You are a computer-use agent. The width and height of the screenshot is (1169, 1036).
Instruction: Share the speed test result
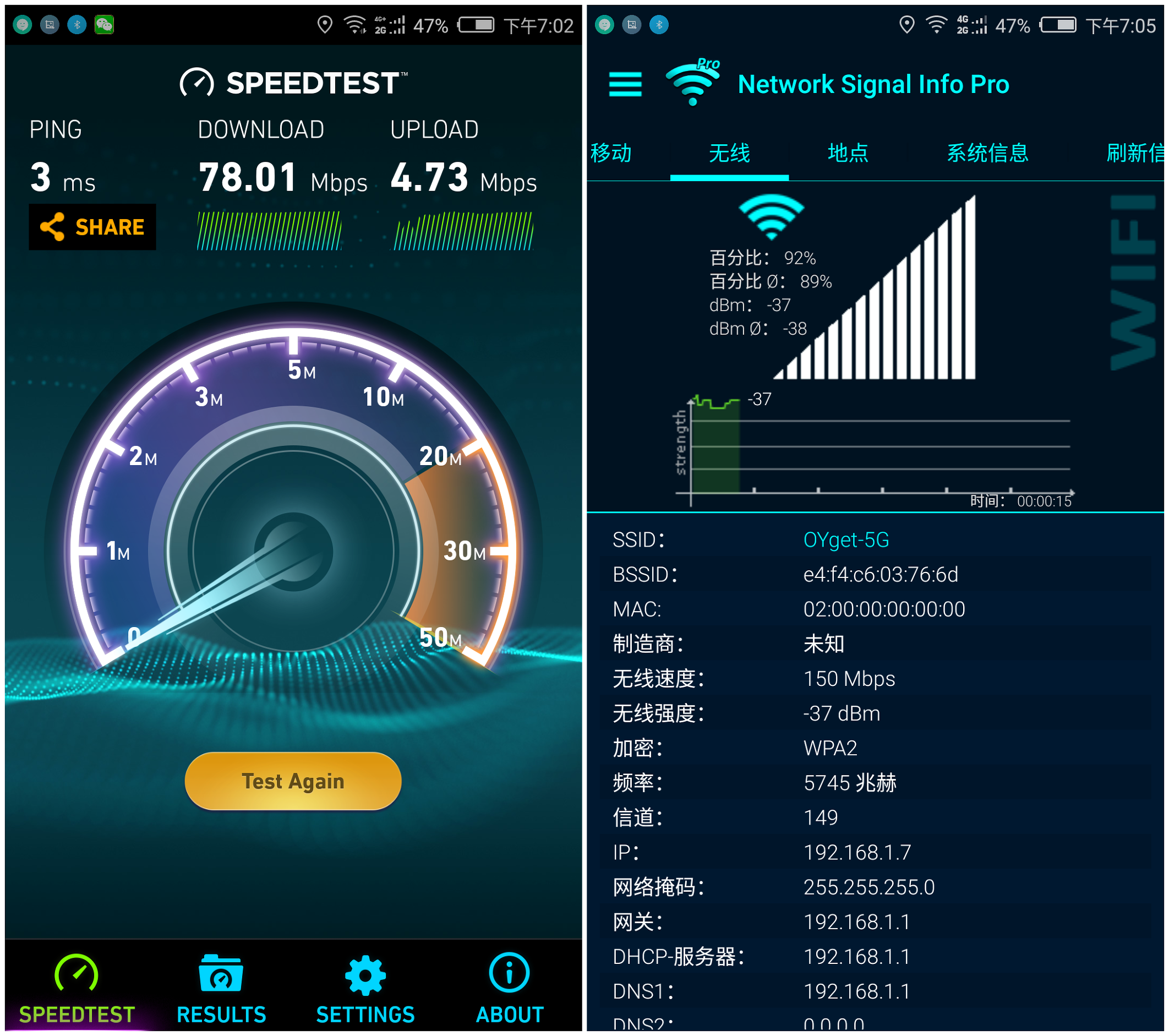point(92,227)
